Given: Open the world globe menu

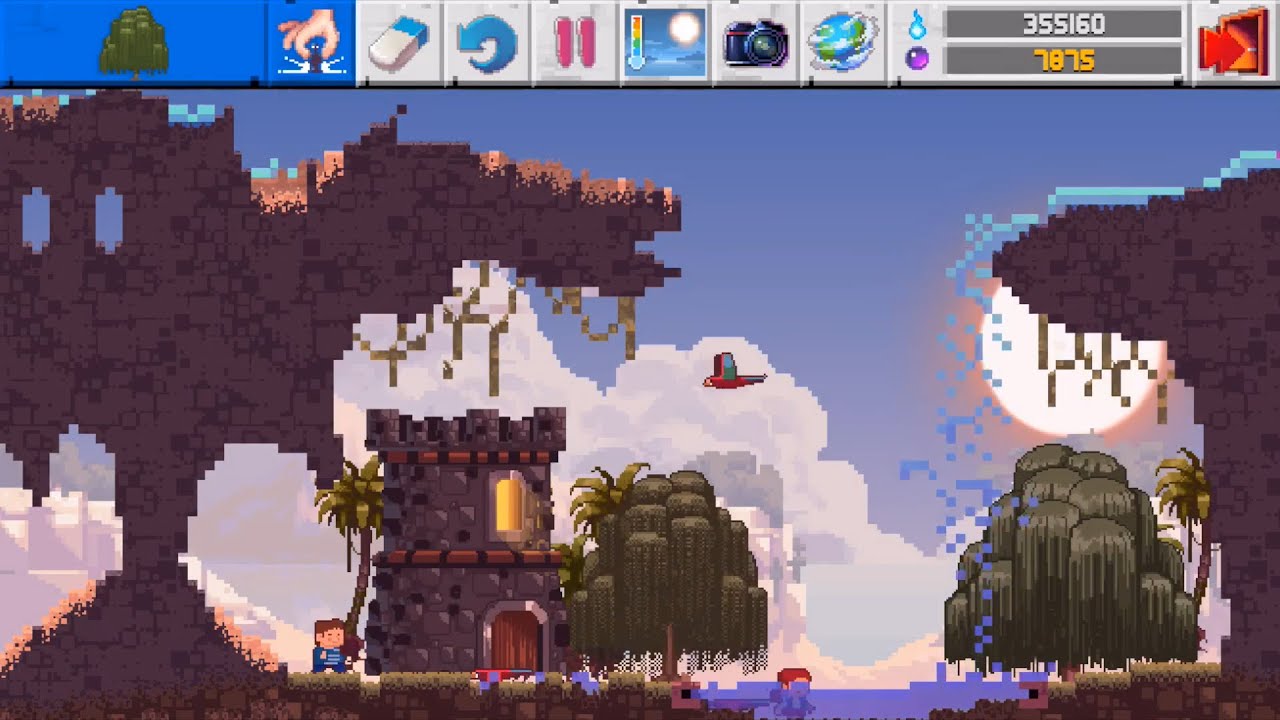Looking at the screenshot, I should pyautogui.click(x=843, y=42).
